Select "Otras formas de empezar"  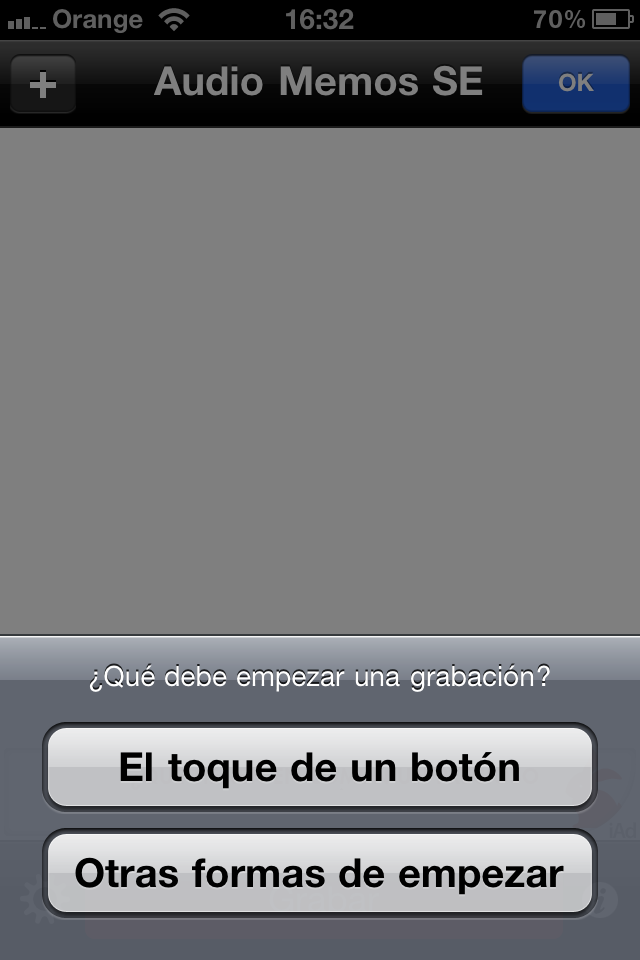(x=319, y=873)
